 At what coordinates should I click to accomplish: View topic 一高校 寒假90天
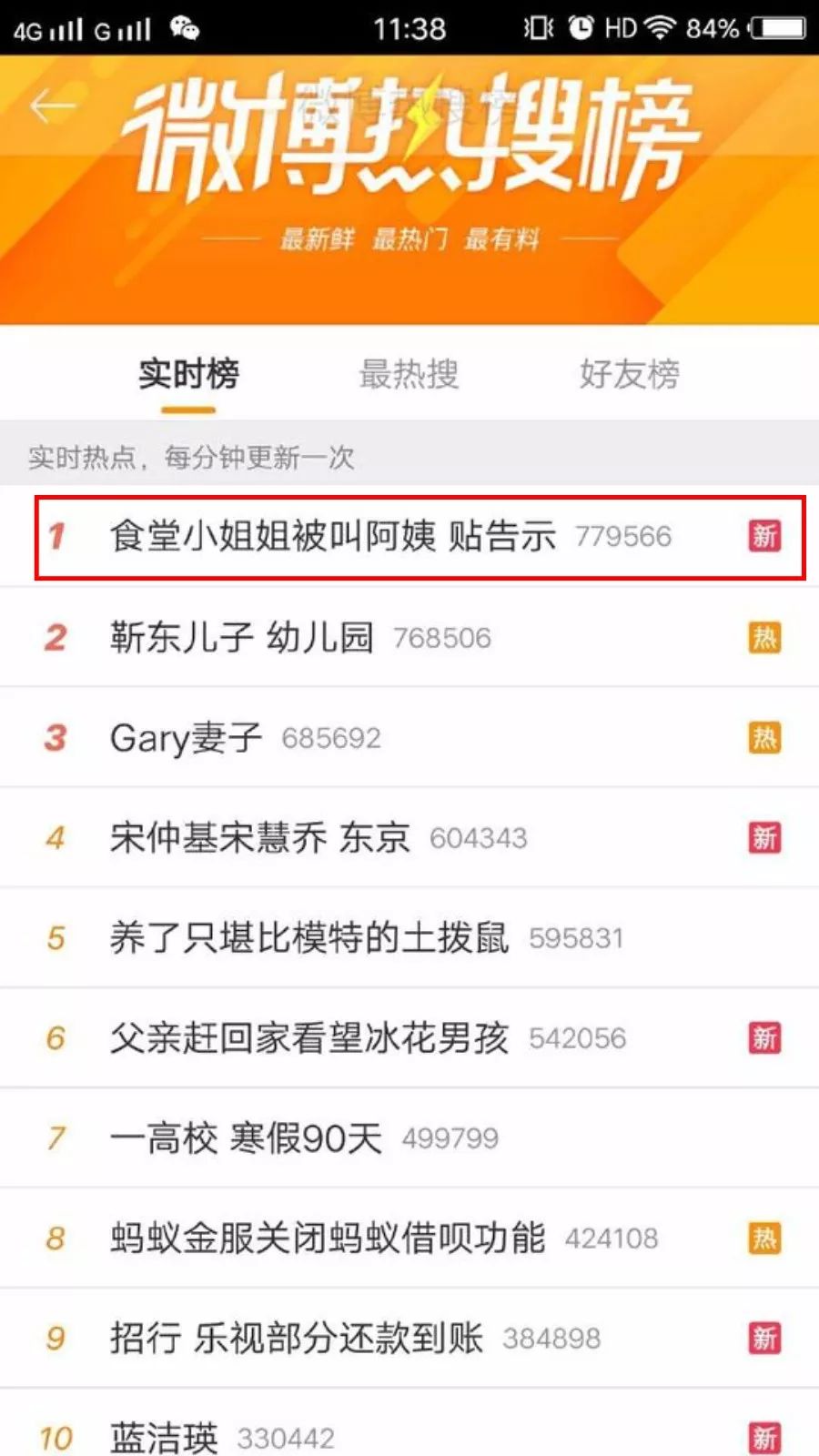(409, 1137)
